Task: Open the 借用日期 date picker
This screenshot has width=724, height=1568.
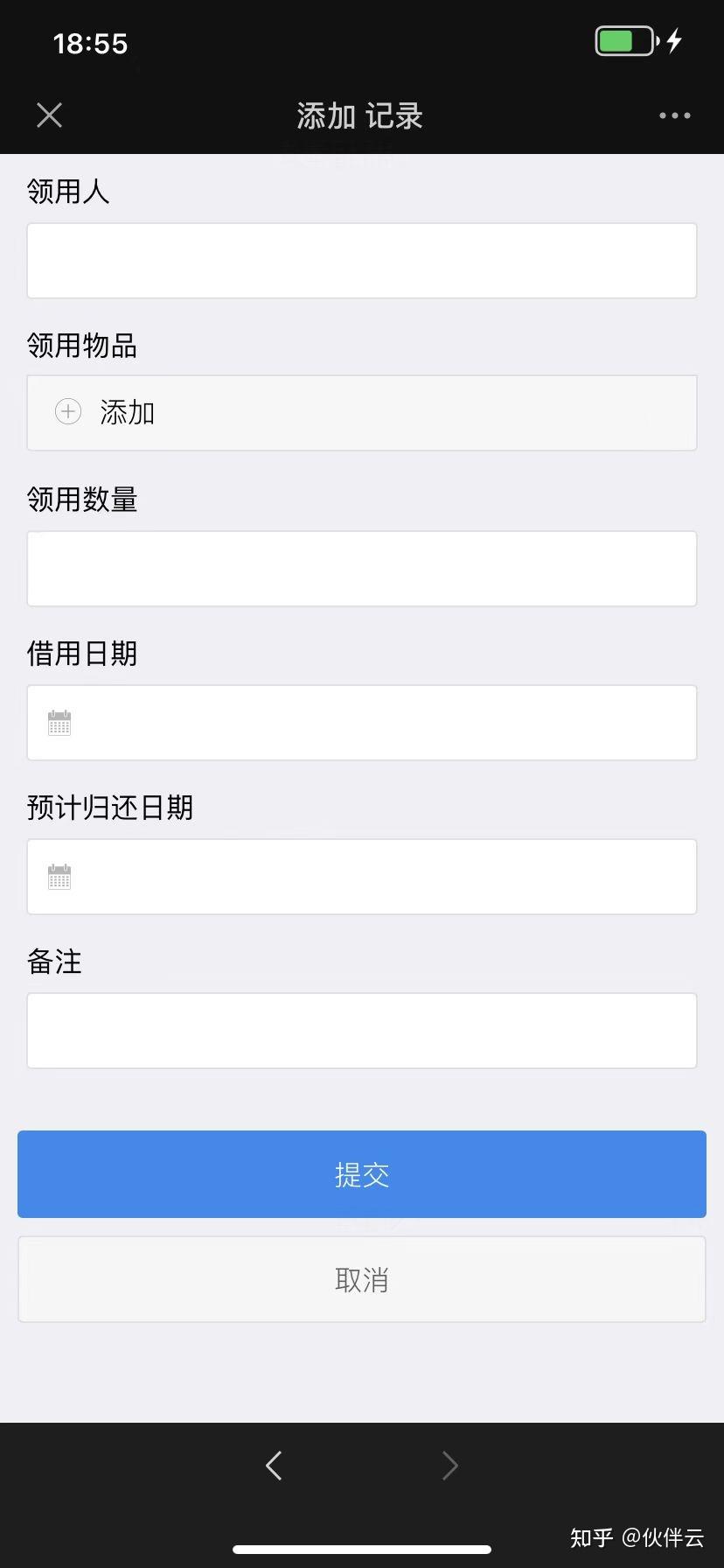Action: coord(361,723)
